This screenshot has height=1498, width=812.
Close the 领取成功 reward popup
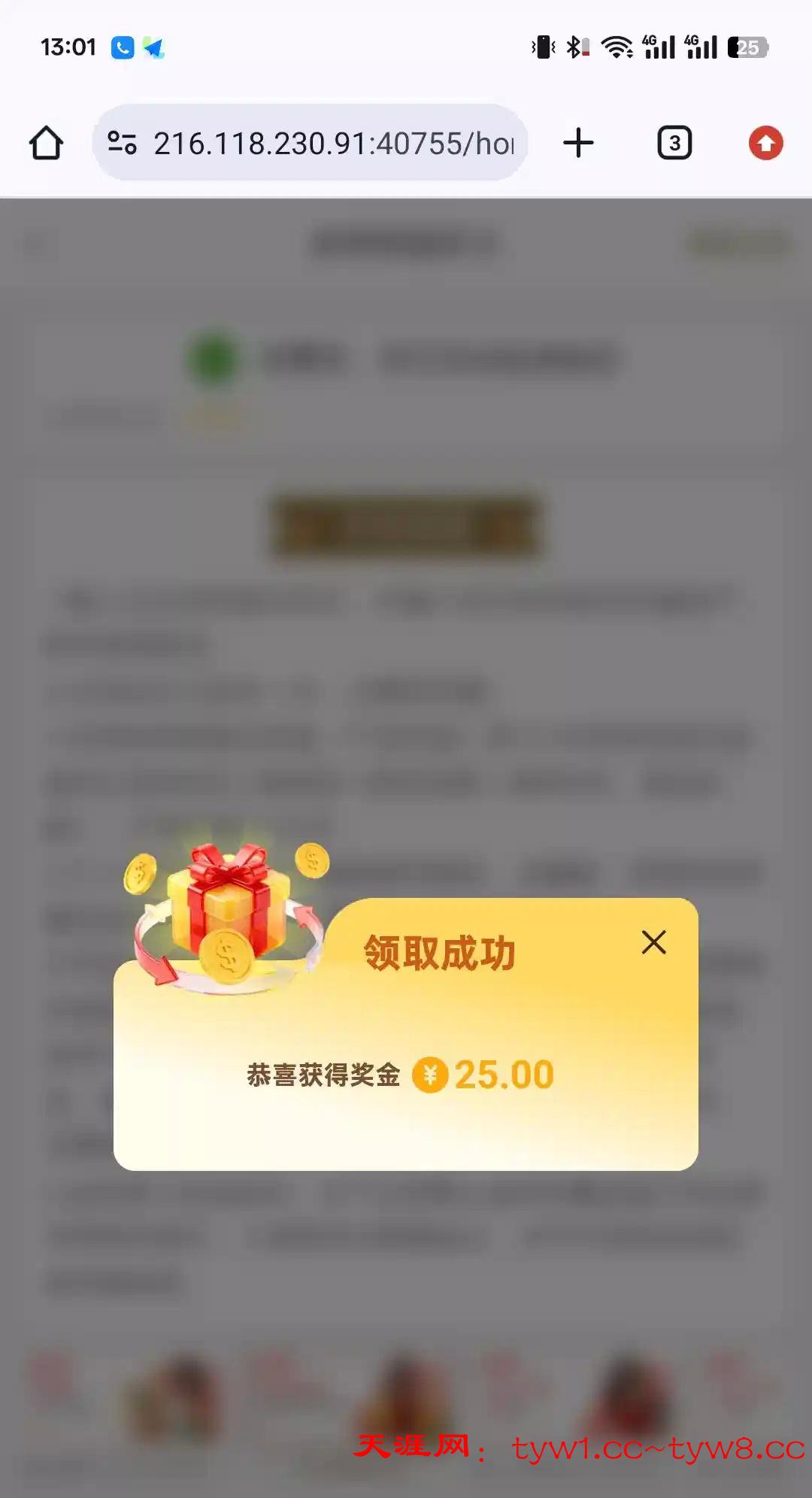[653, 942]
